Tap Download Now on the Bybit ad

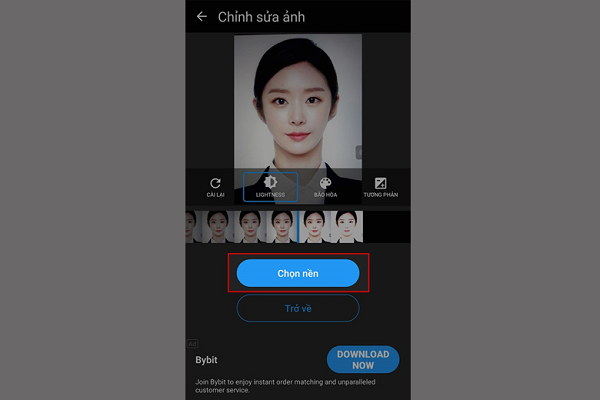(x=362, y=360)
